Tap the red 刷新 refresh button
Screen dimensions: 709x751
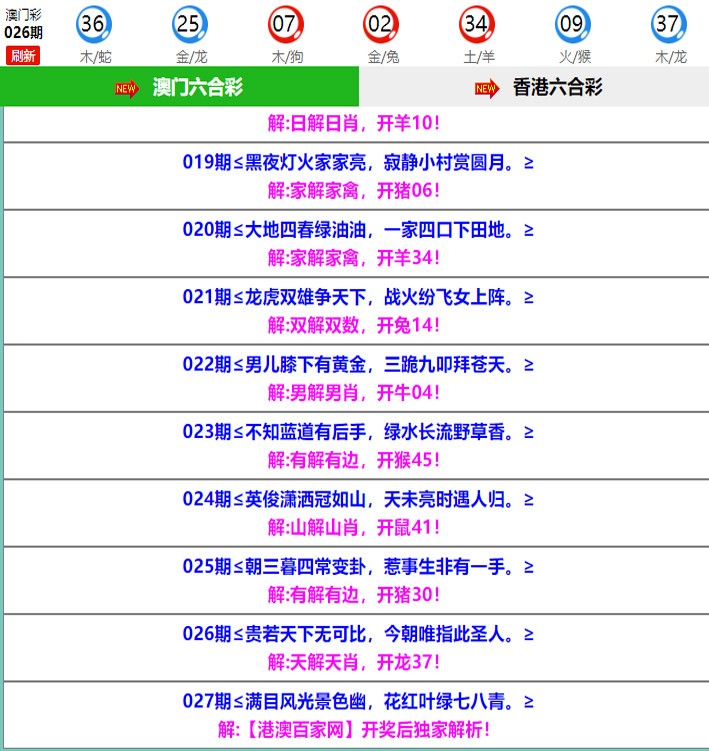pyautogui.click(x=22, y=56)
